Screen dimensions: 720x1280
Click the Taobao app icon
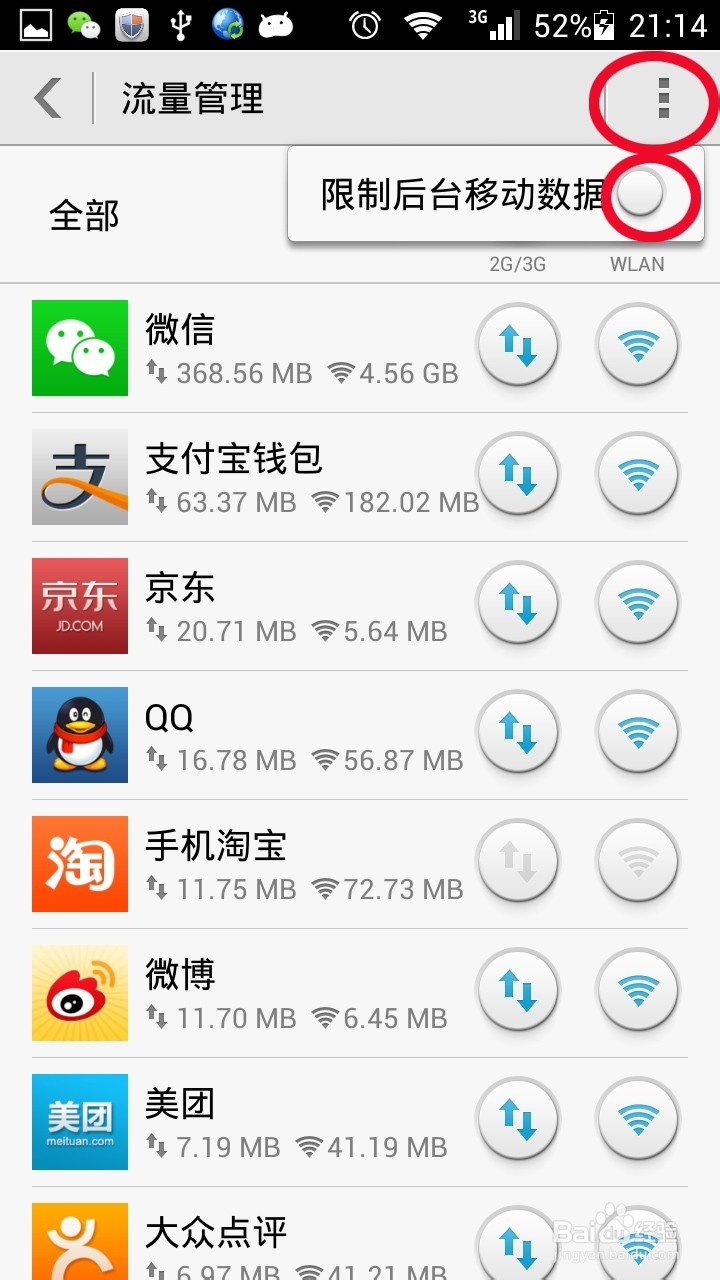coord(80,863)
